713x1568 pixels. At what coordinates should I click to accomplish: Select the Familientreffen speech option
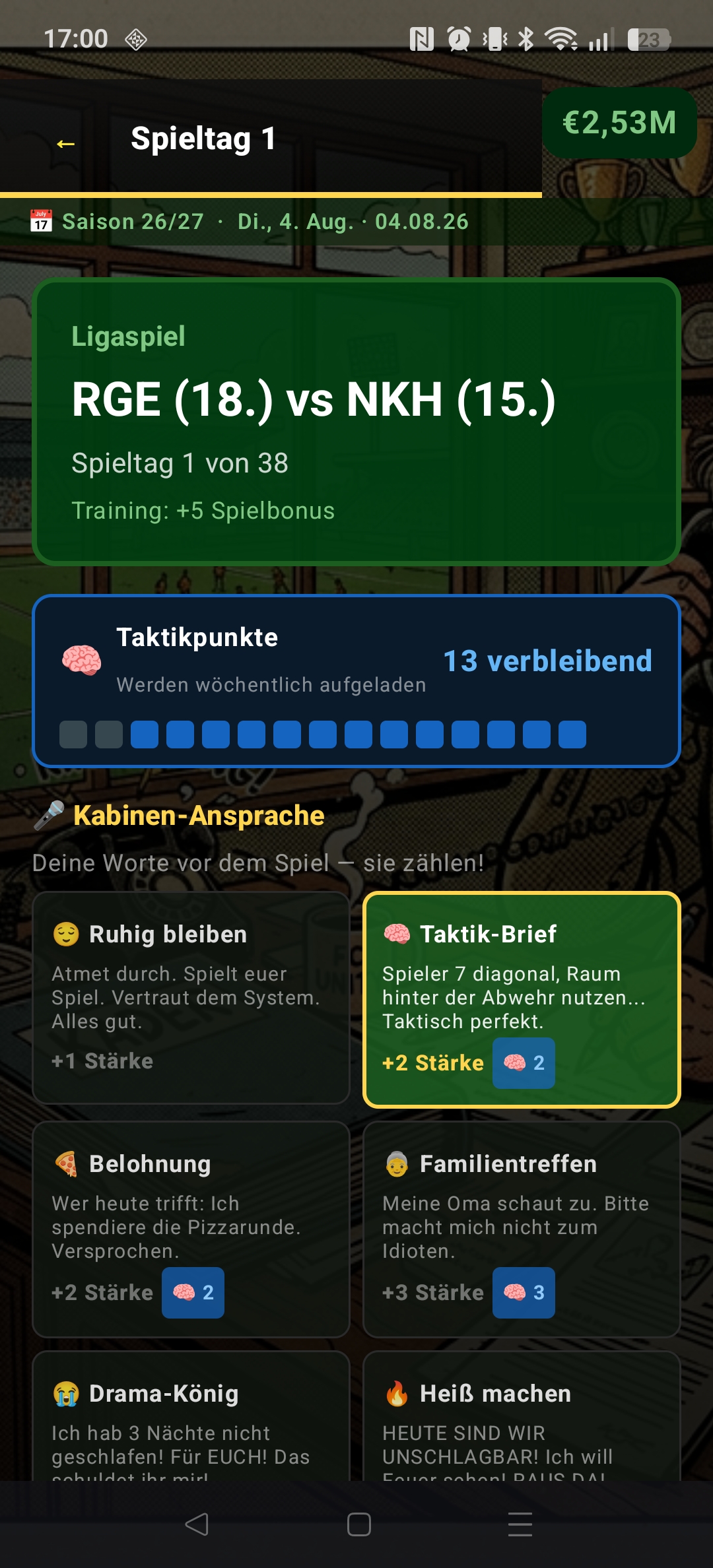click(521, 1227)
